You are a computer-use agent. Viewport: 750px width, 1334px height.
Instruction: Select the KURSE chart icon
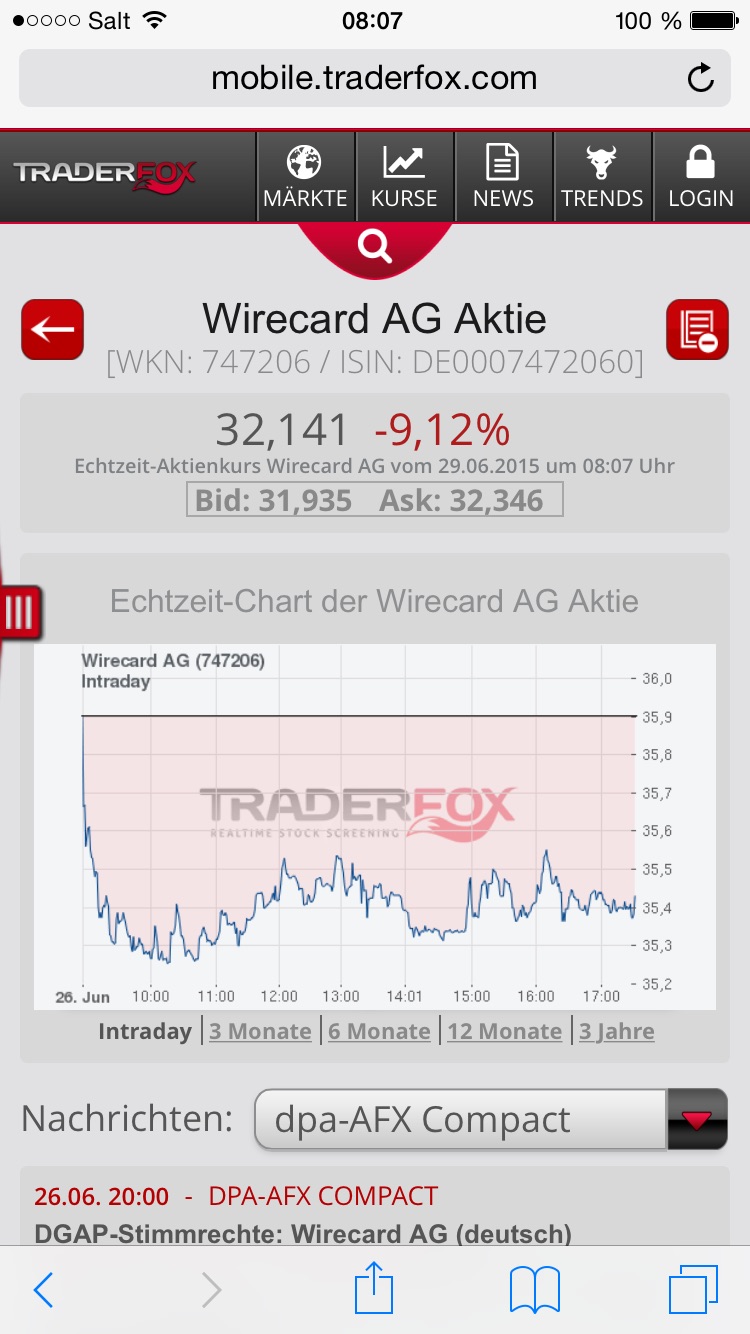[405, 176]
